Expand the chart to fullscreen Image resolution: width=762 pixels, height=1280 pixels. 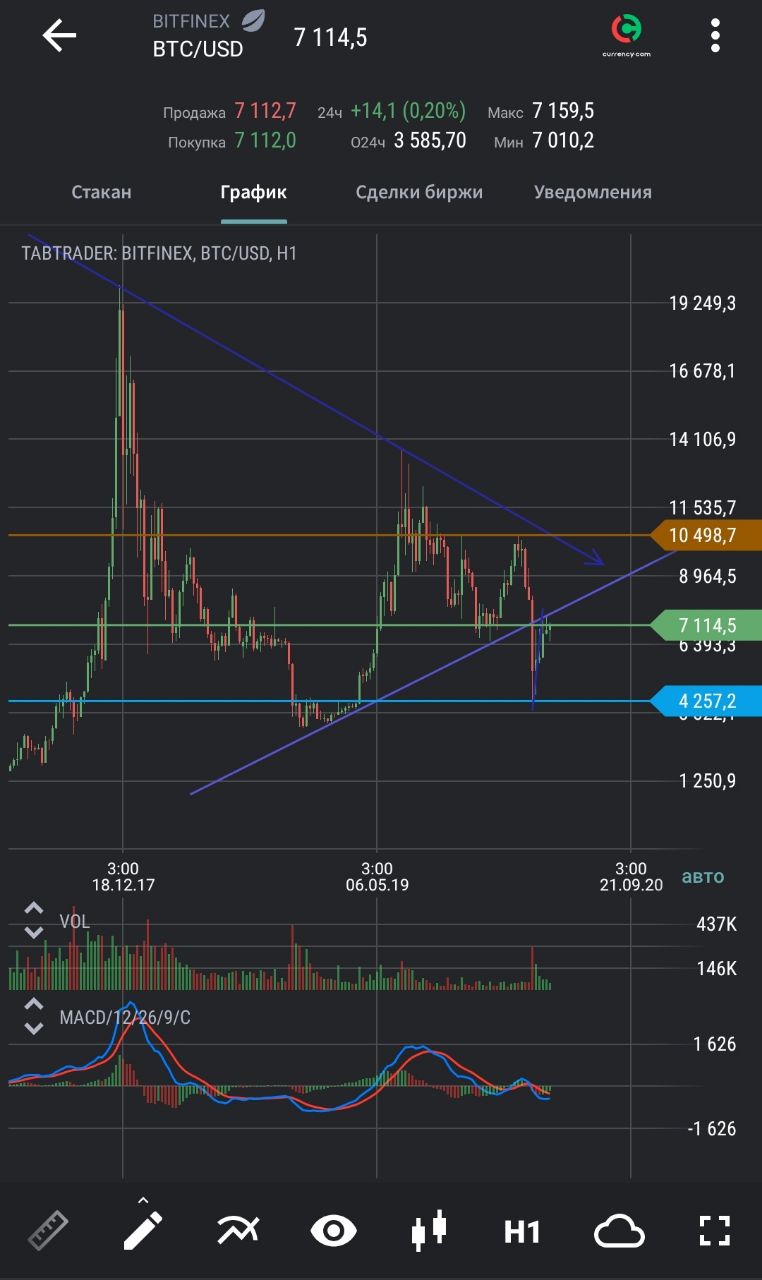click(x=714, y=1231)
